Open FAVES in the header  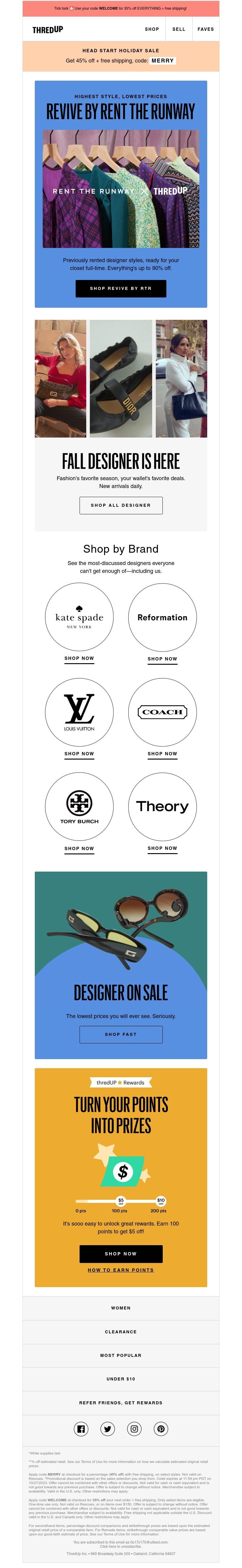(x=205, y=29)
